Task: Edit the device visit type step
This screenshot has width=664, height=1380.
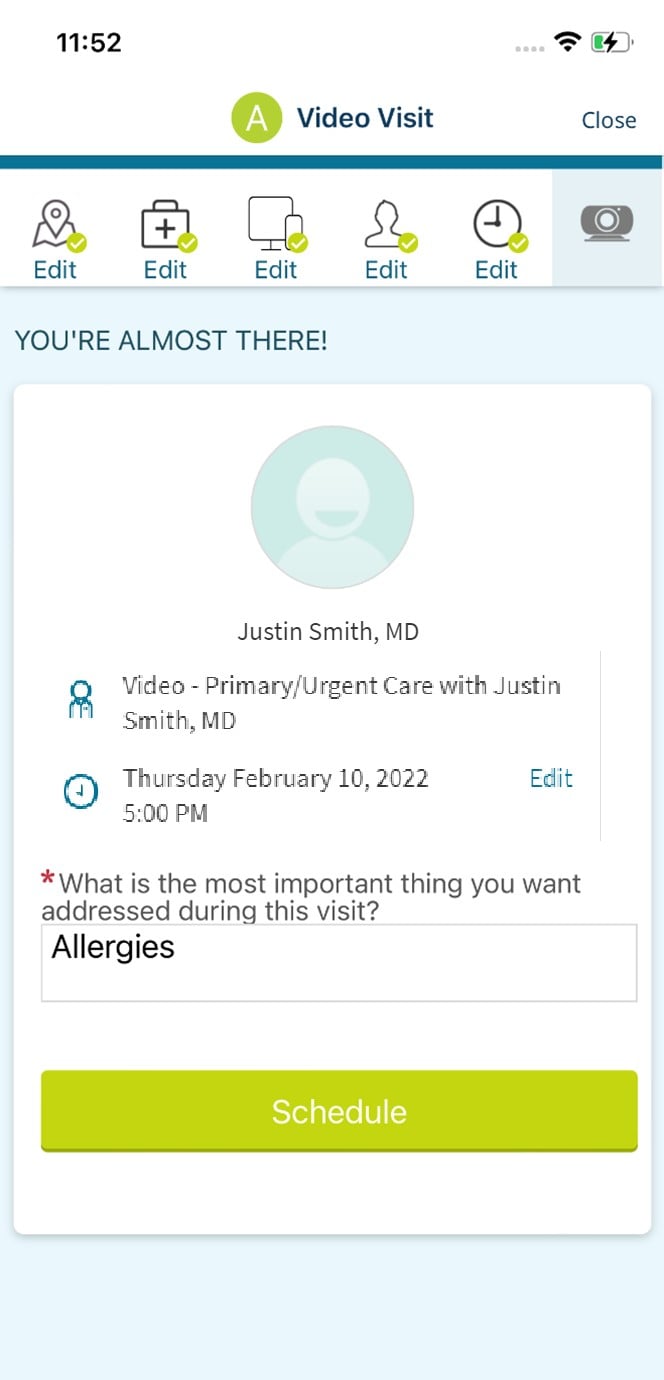Action: tap(276, 240)
